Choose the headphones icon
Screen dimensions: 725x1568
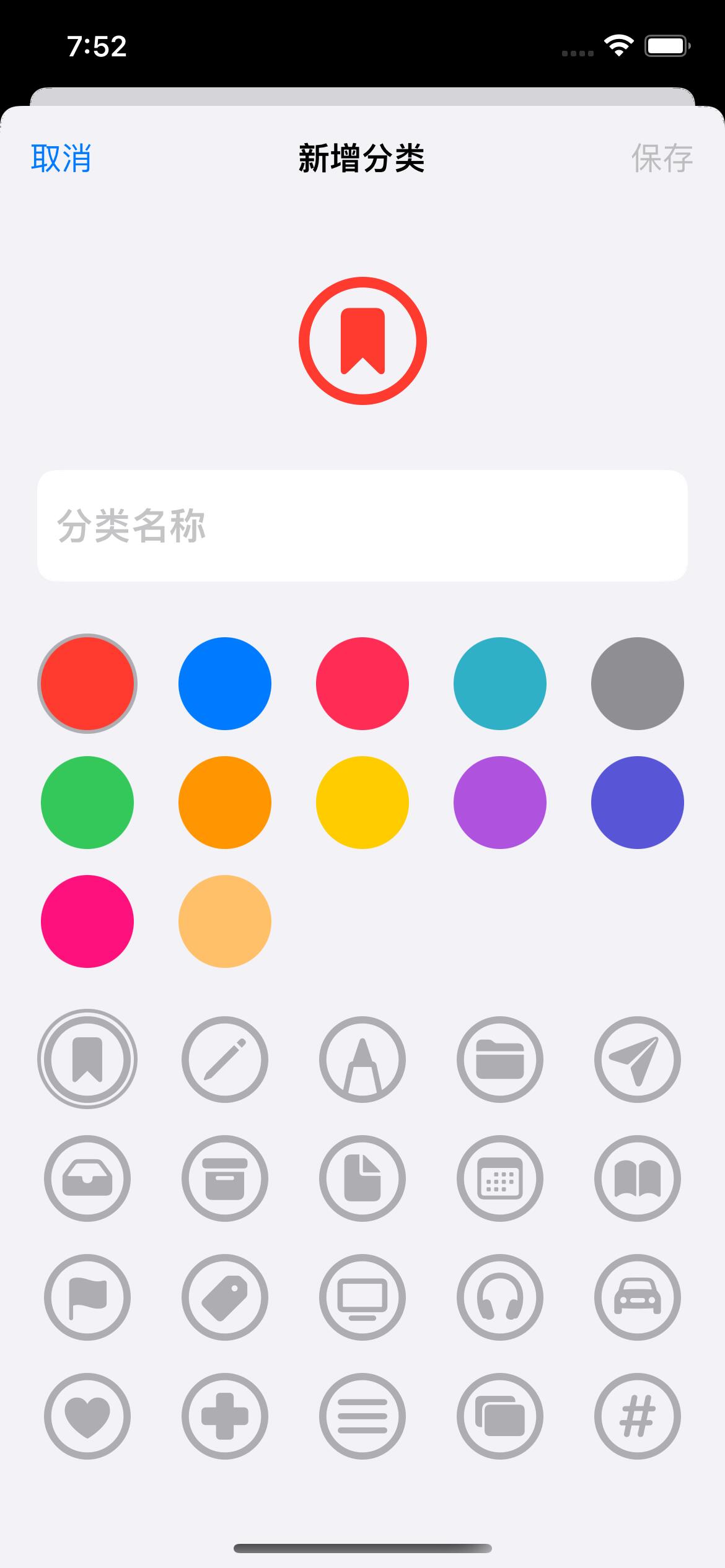coord(500,1297)
